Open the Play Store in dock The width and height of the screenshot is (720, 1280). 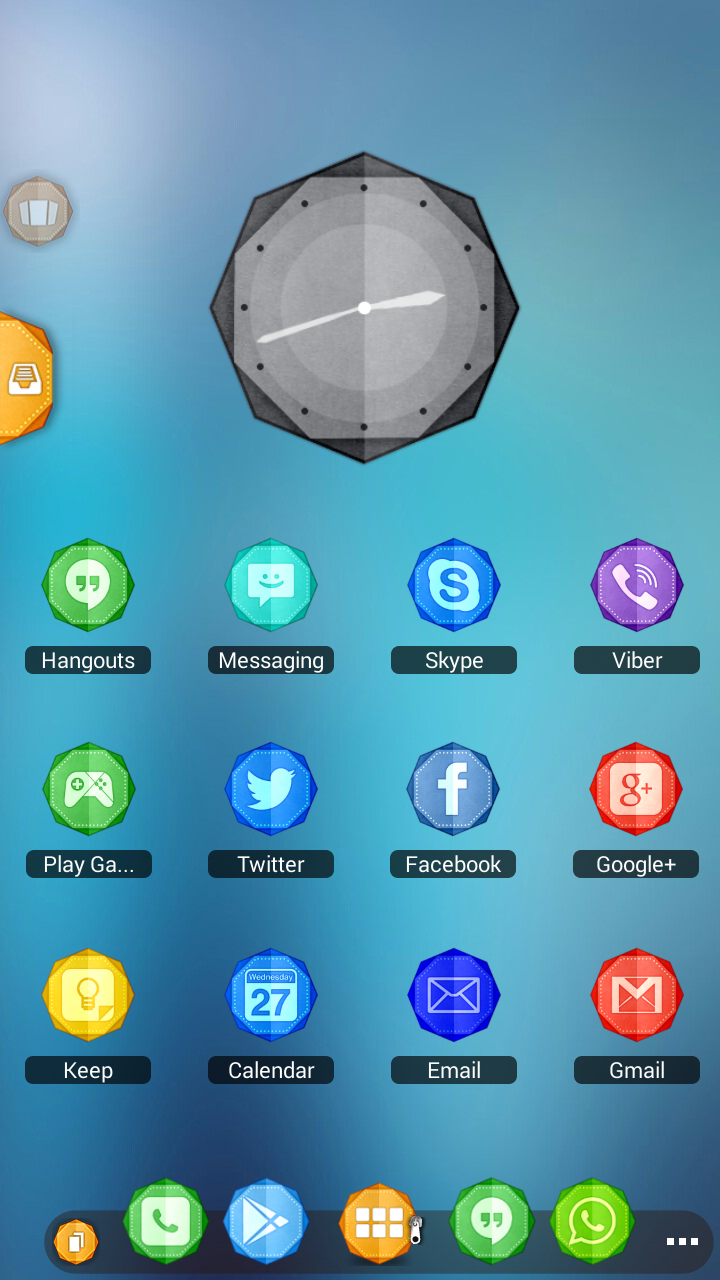265,1222
